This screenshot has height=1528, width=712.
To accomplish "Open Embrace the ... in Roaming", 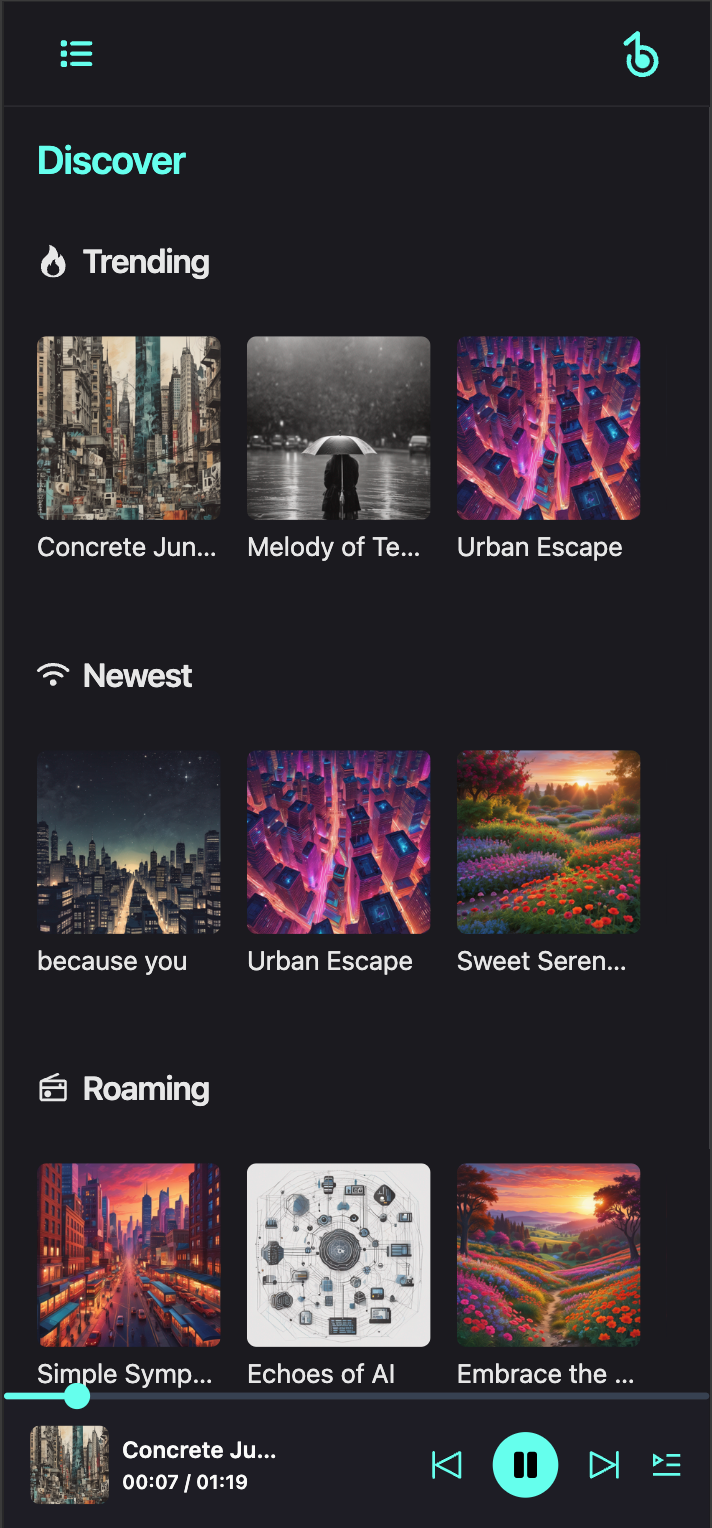I will click(549, 1255).
